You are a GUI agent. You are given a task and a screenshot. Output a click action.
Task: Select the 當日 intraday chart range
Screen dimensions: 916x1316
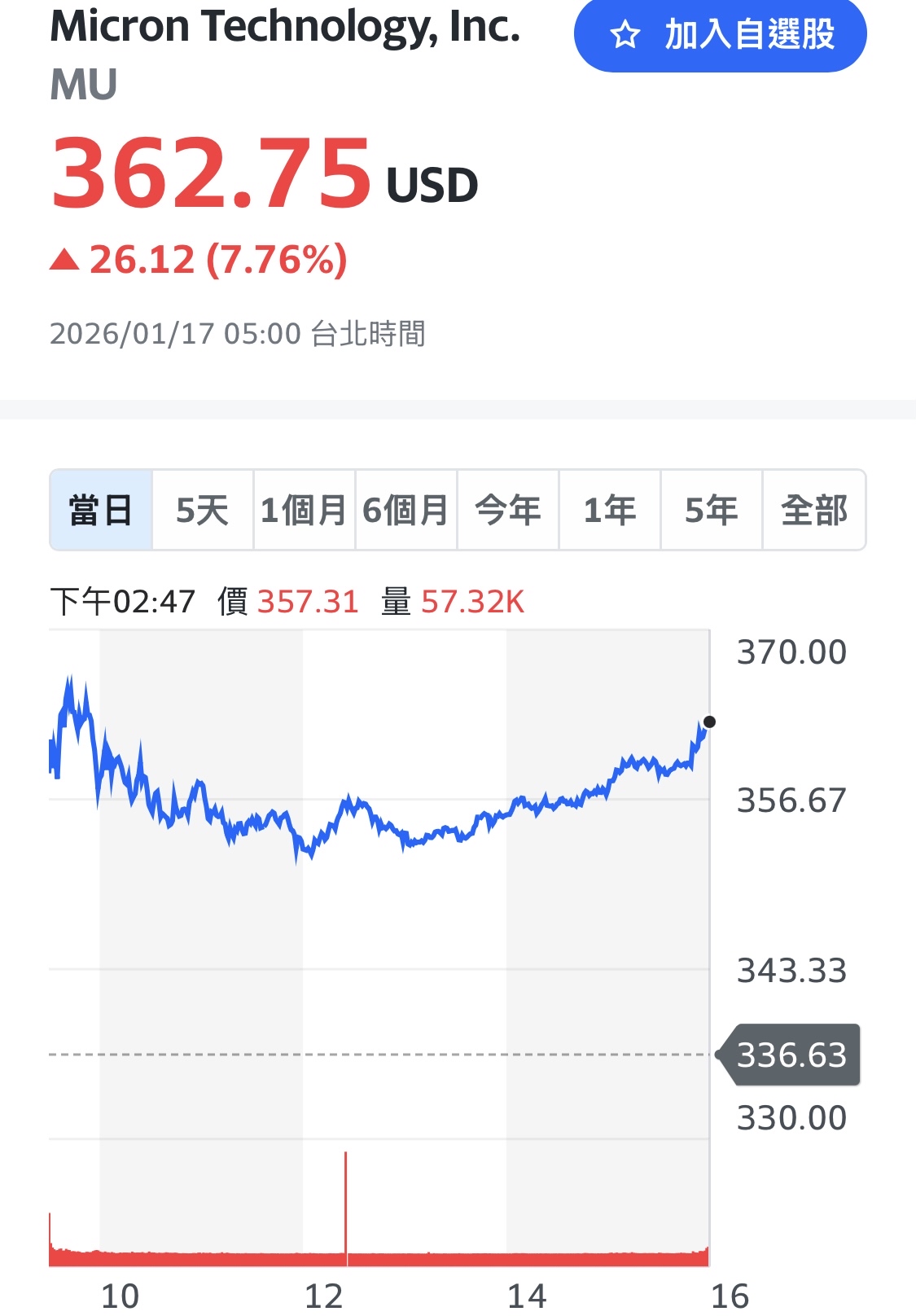tap(101, 511)
